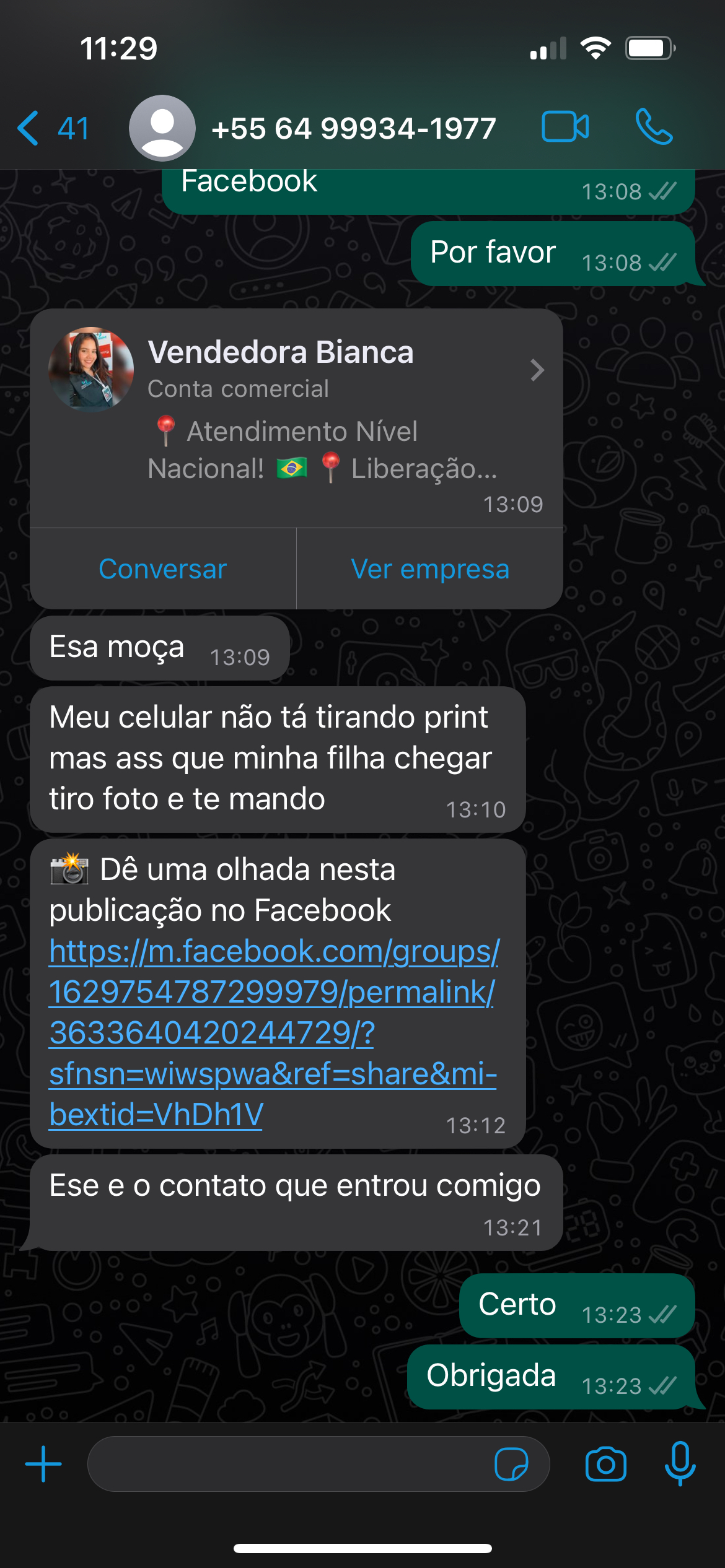Open the attachment plus menu
The image size is (725, 1568).
click(x=43, y=1465)
